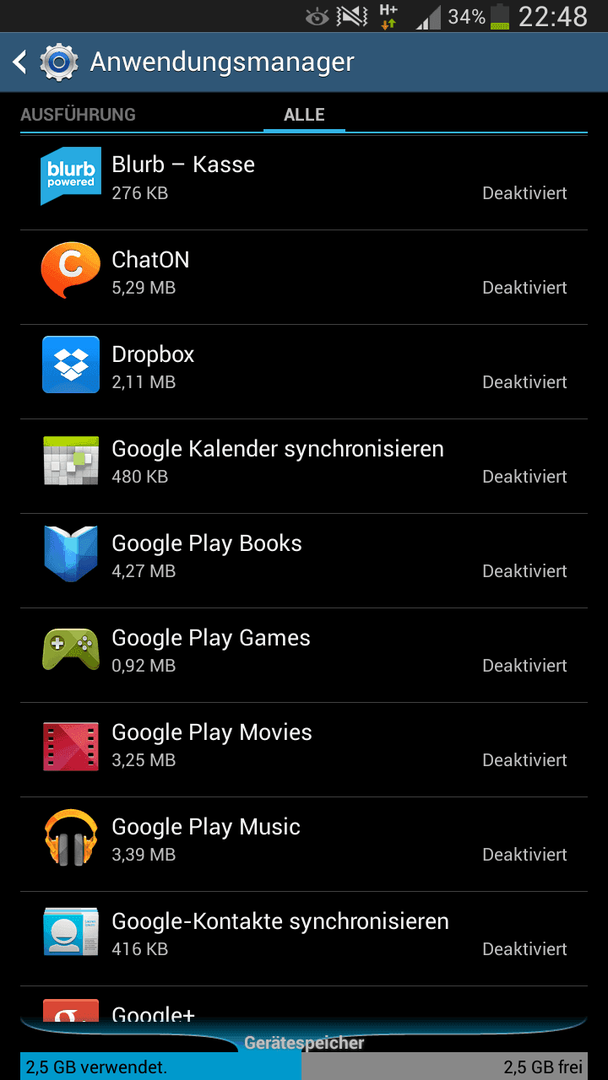Switch to the Ausführung tab
The image size is (608, 1080).
click(78, 114)
